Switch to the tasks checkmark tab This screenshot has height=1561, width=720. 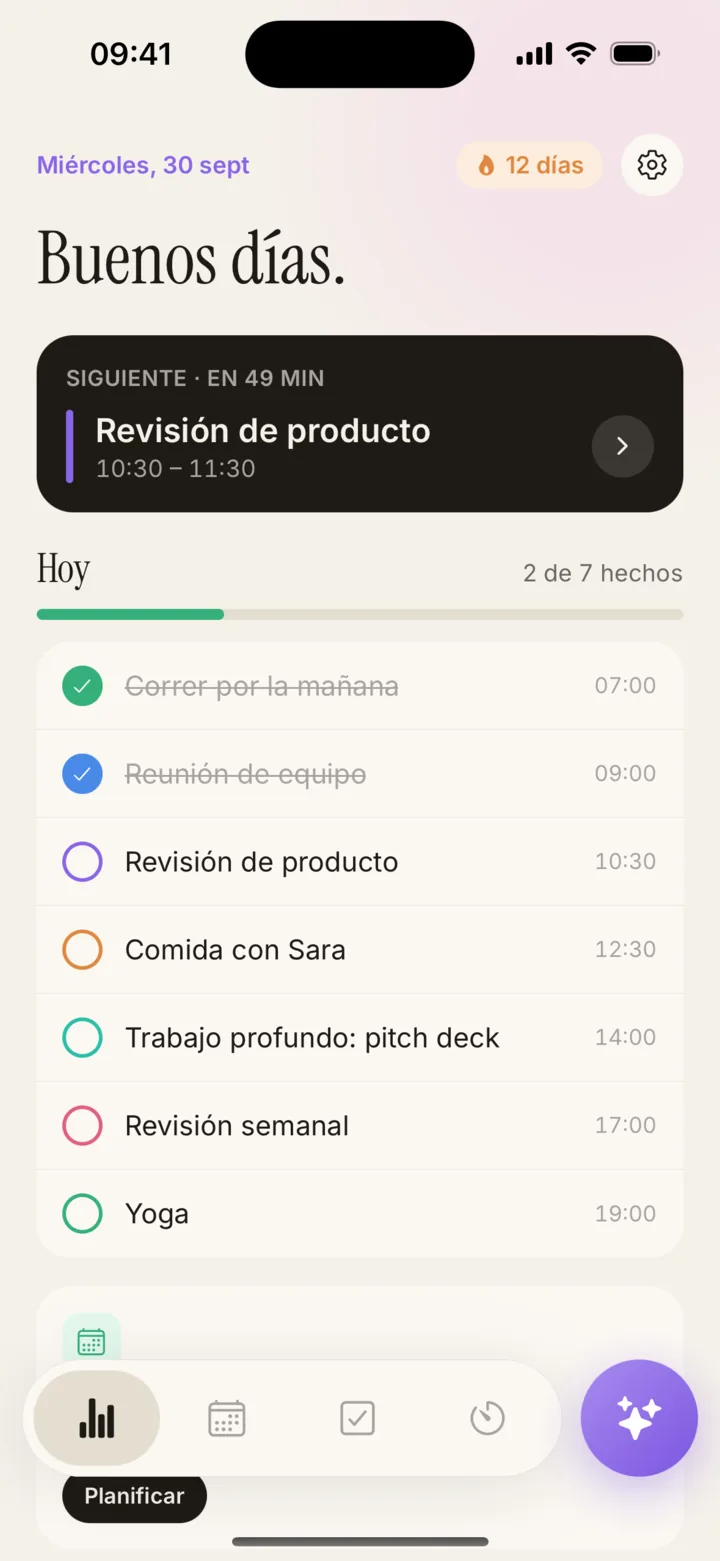tap(357, 1418)
